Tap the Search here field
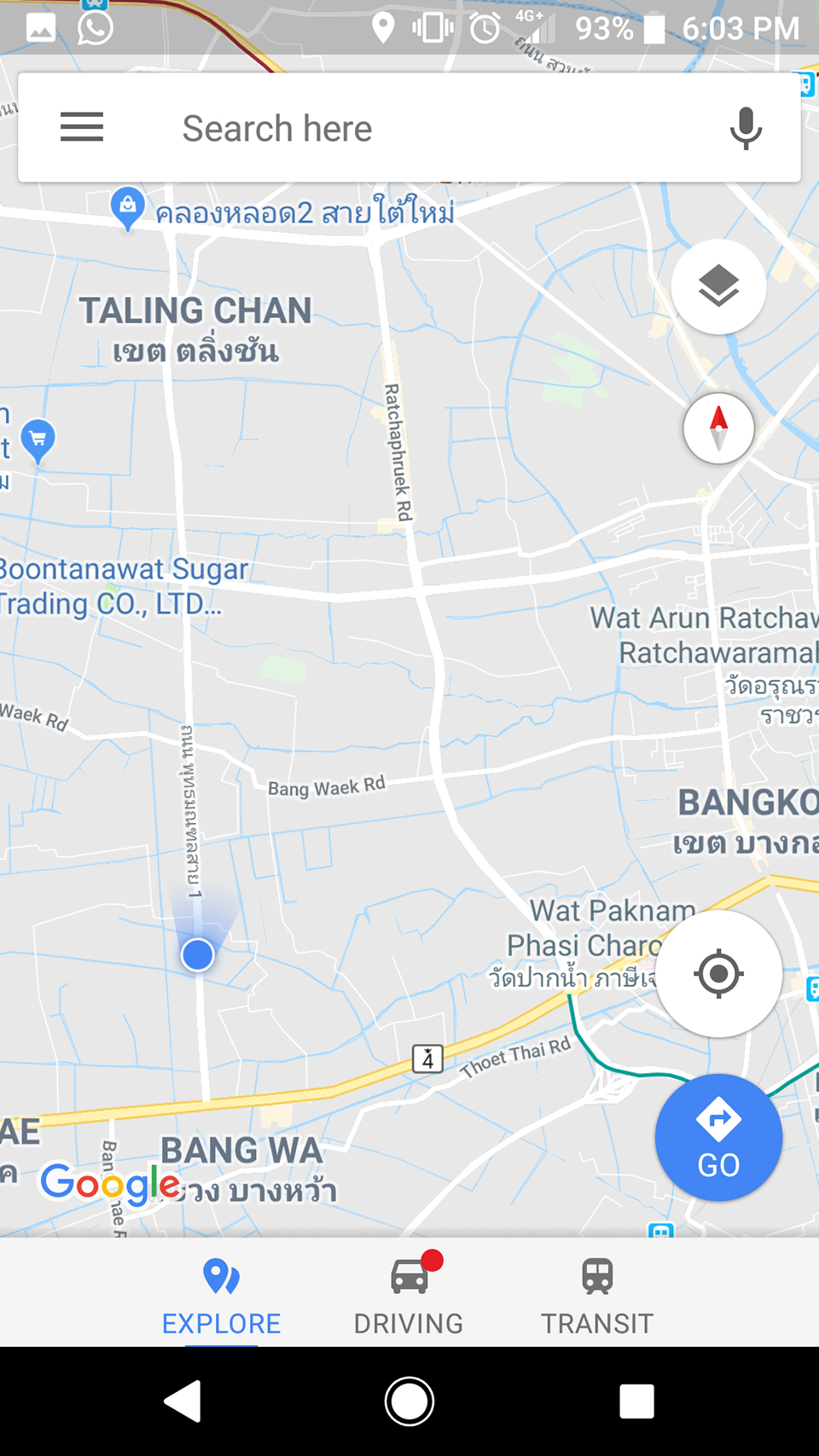This screenshot has height=1456, width=819. pyautogui.click(x=409, y=128)
